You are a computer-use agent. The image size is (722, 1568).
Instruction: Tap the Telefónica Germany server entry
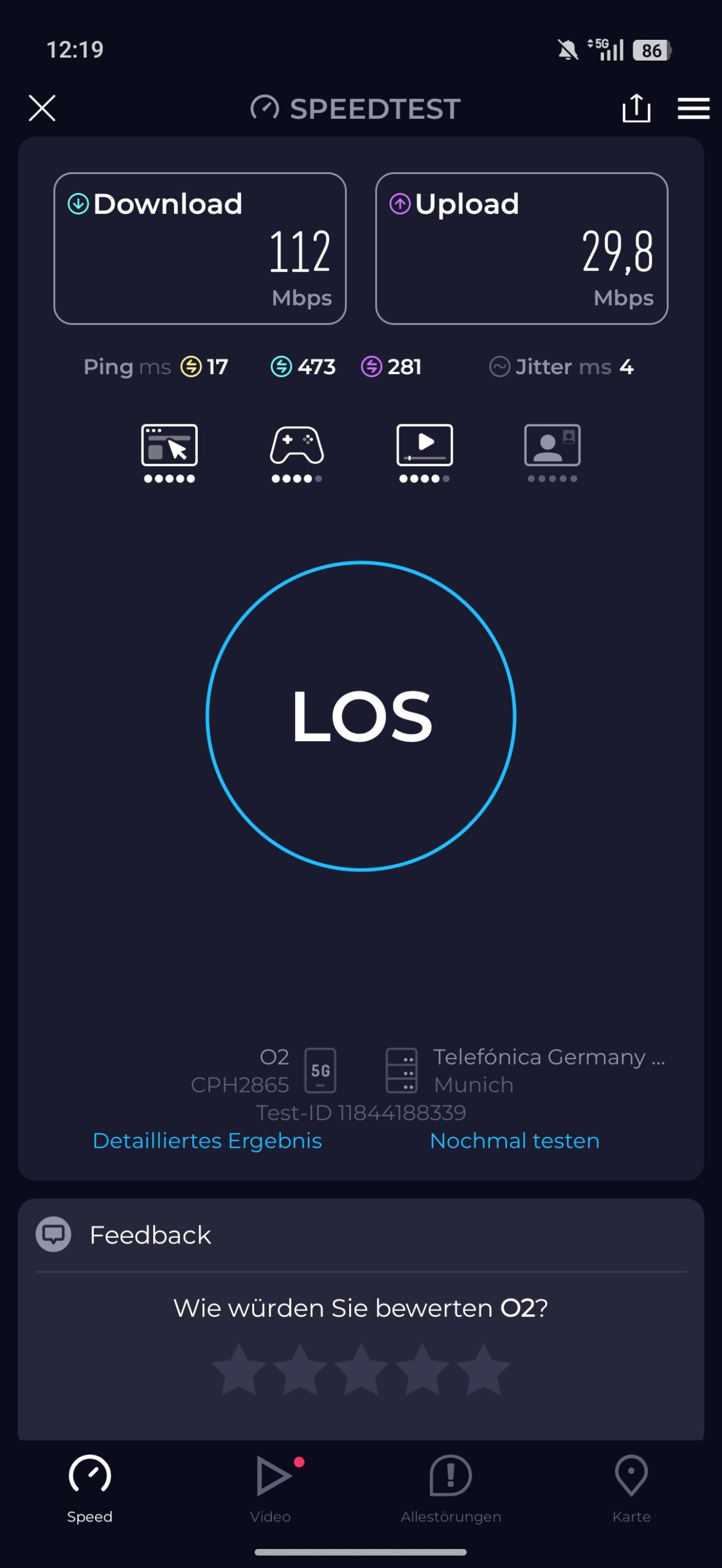pos(525,1071)
